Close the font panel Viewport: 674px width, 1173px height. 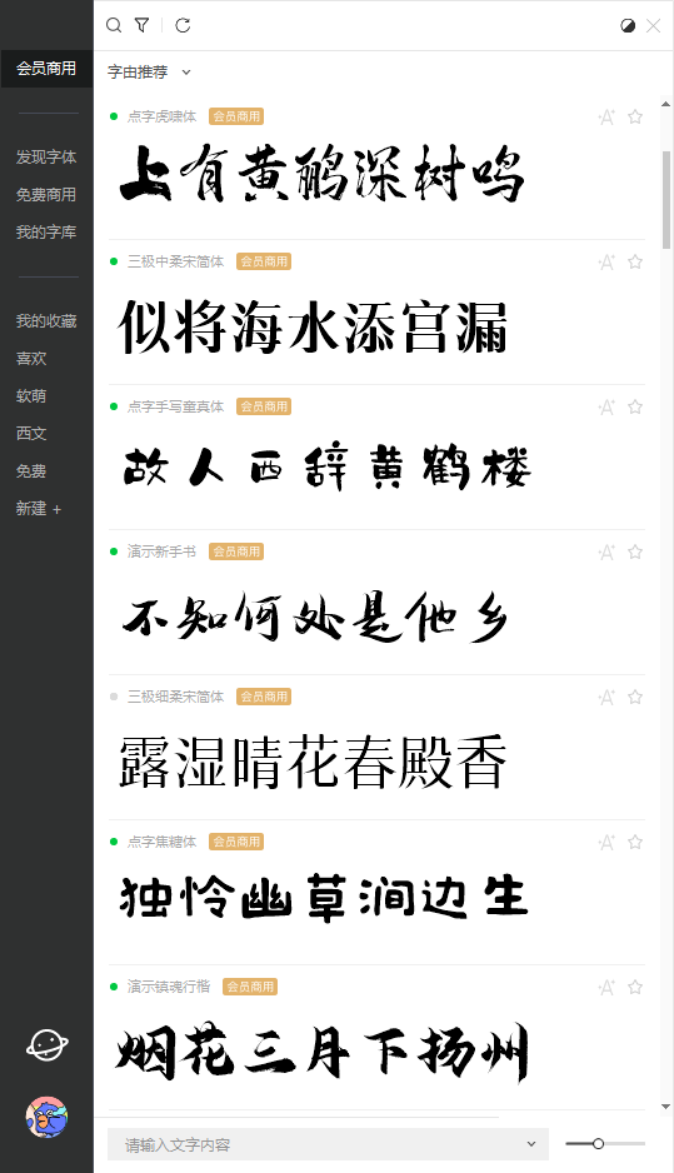click(x=654, y=26)
